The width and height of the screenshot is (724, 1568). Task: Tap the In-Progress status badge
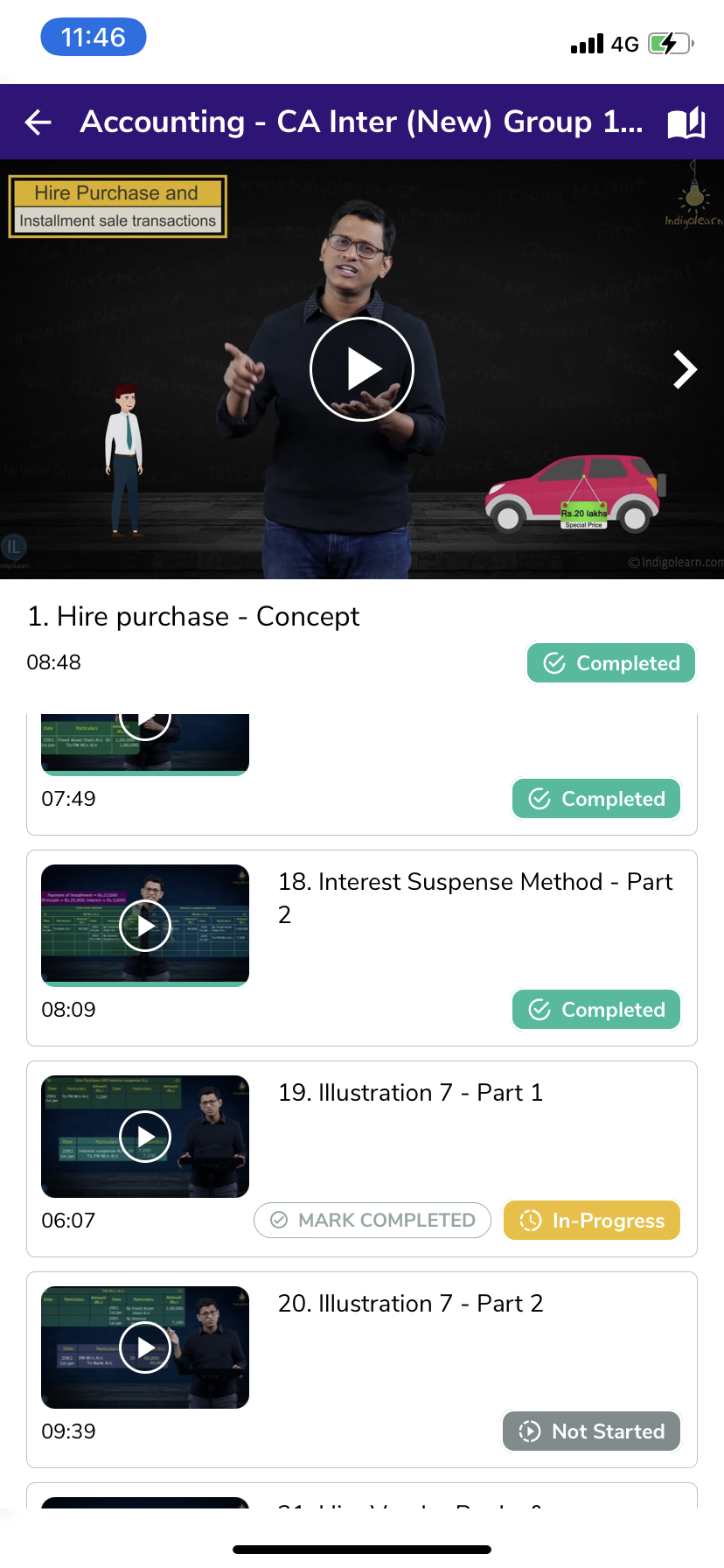[592, 1221]
